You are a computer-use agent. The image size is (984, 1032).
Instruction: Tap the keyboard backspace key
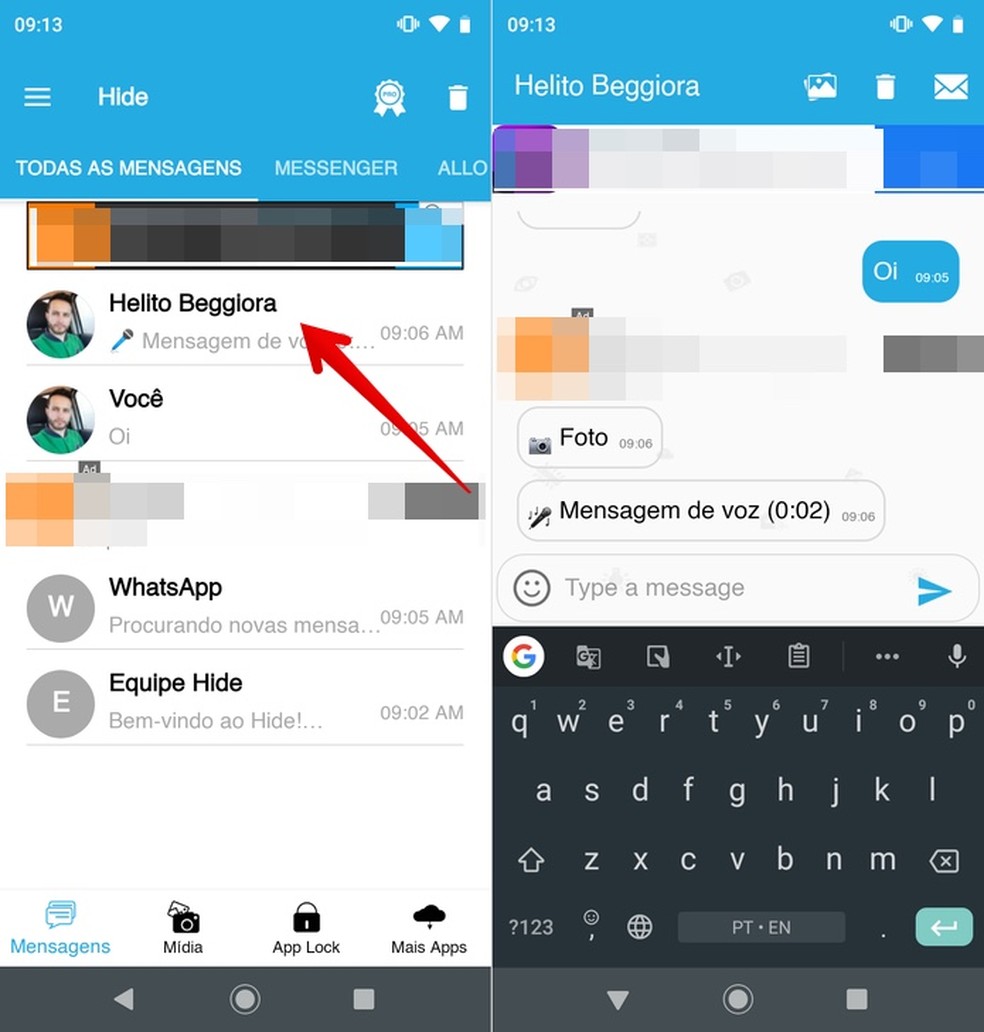[943, 860]
